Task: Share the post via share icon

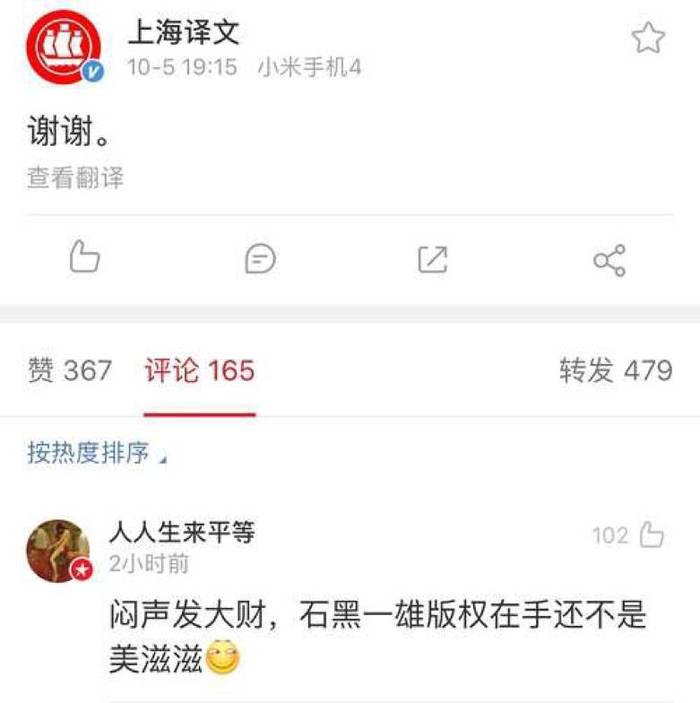Action: [609, 260]
